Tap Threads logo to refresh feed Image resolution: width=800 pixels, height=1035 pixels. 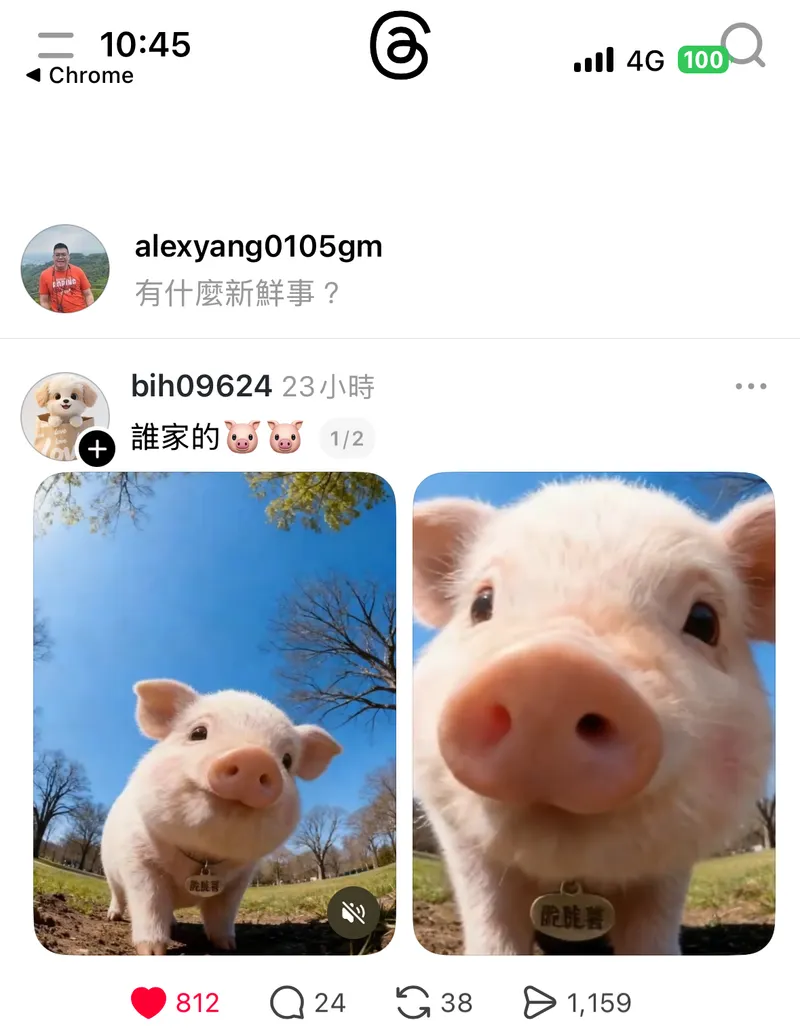click(x=399, y=47)
